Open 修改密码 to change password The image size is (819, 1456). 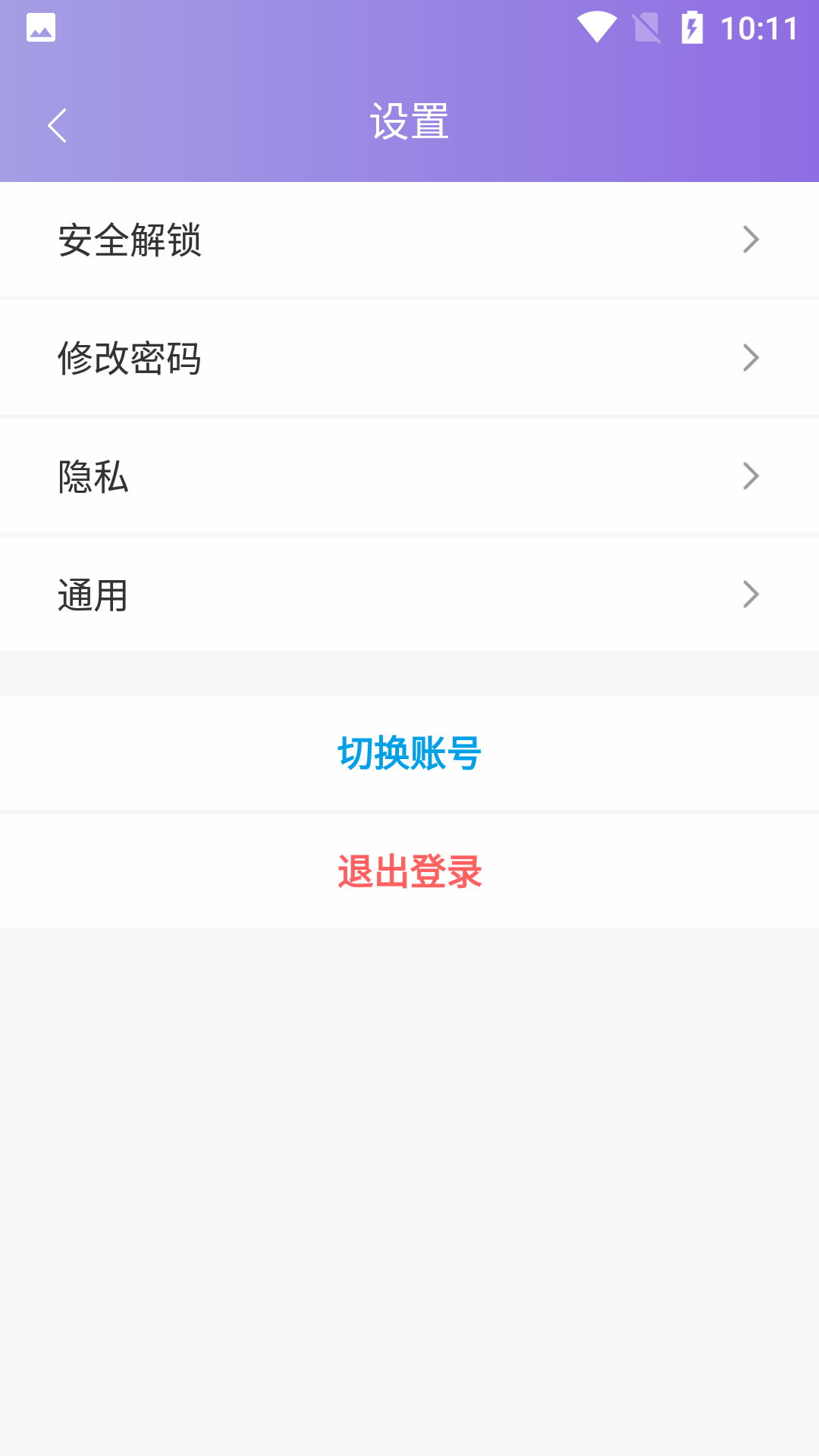click(409, 358)
